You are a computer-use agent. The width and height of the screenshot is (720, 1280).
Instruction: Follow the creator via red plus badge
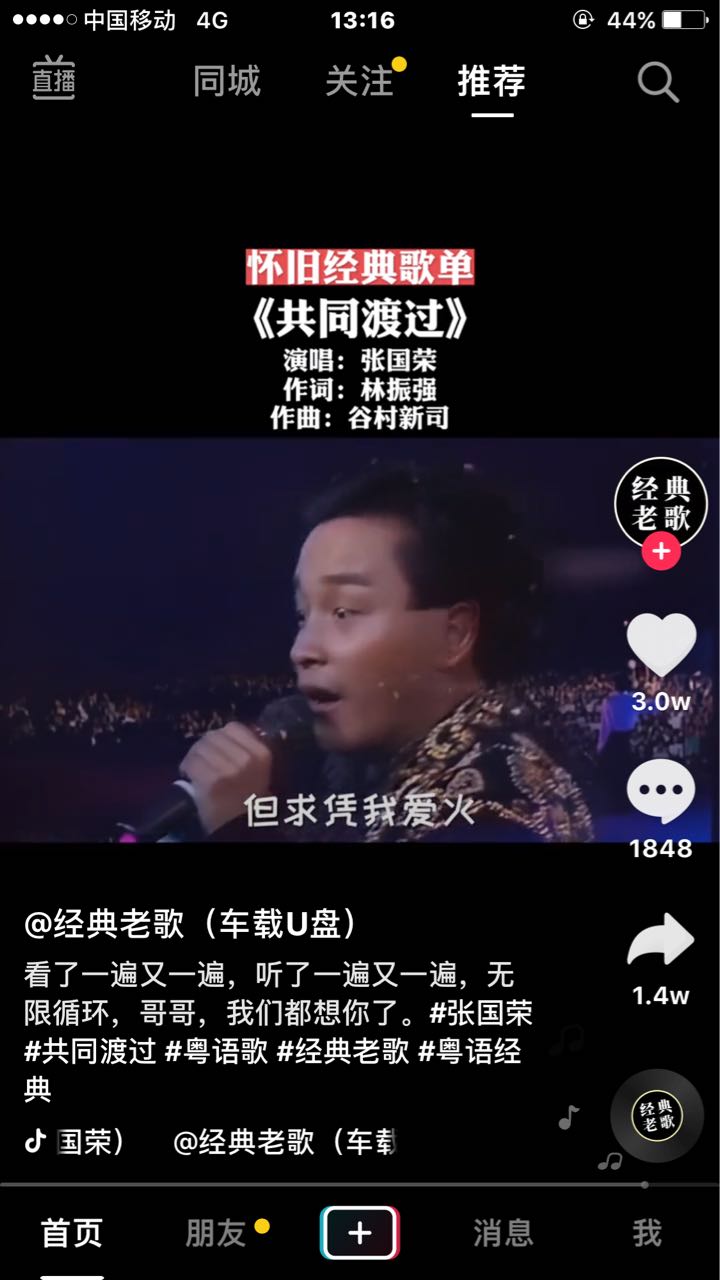[660, 551]
